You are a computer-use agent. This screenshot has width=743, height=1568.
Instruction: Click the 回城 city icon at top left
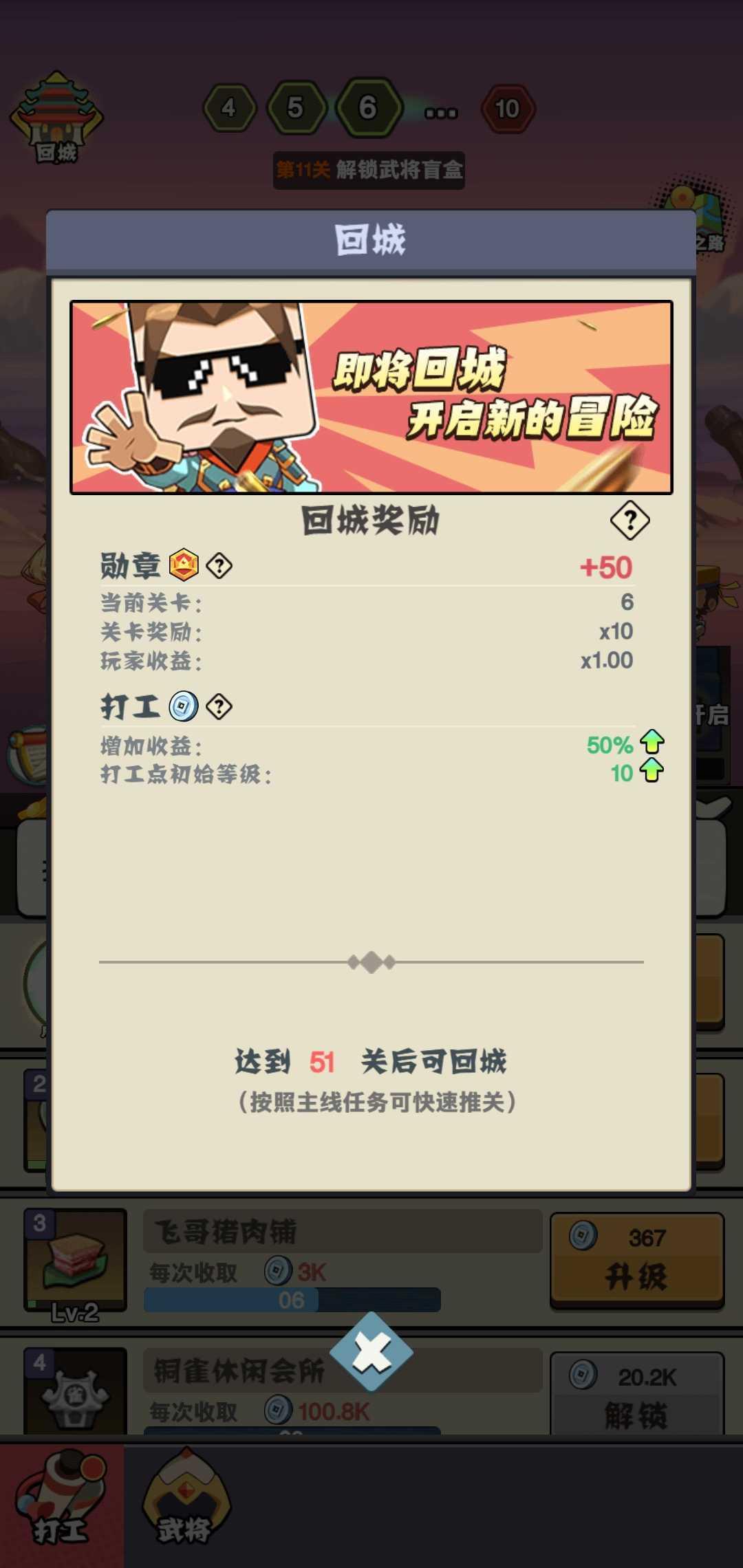point(58,117)
